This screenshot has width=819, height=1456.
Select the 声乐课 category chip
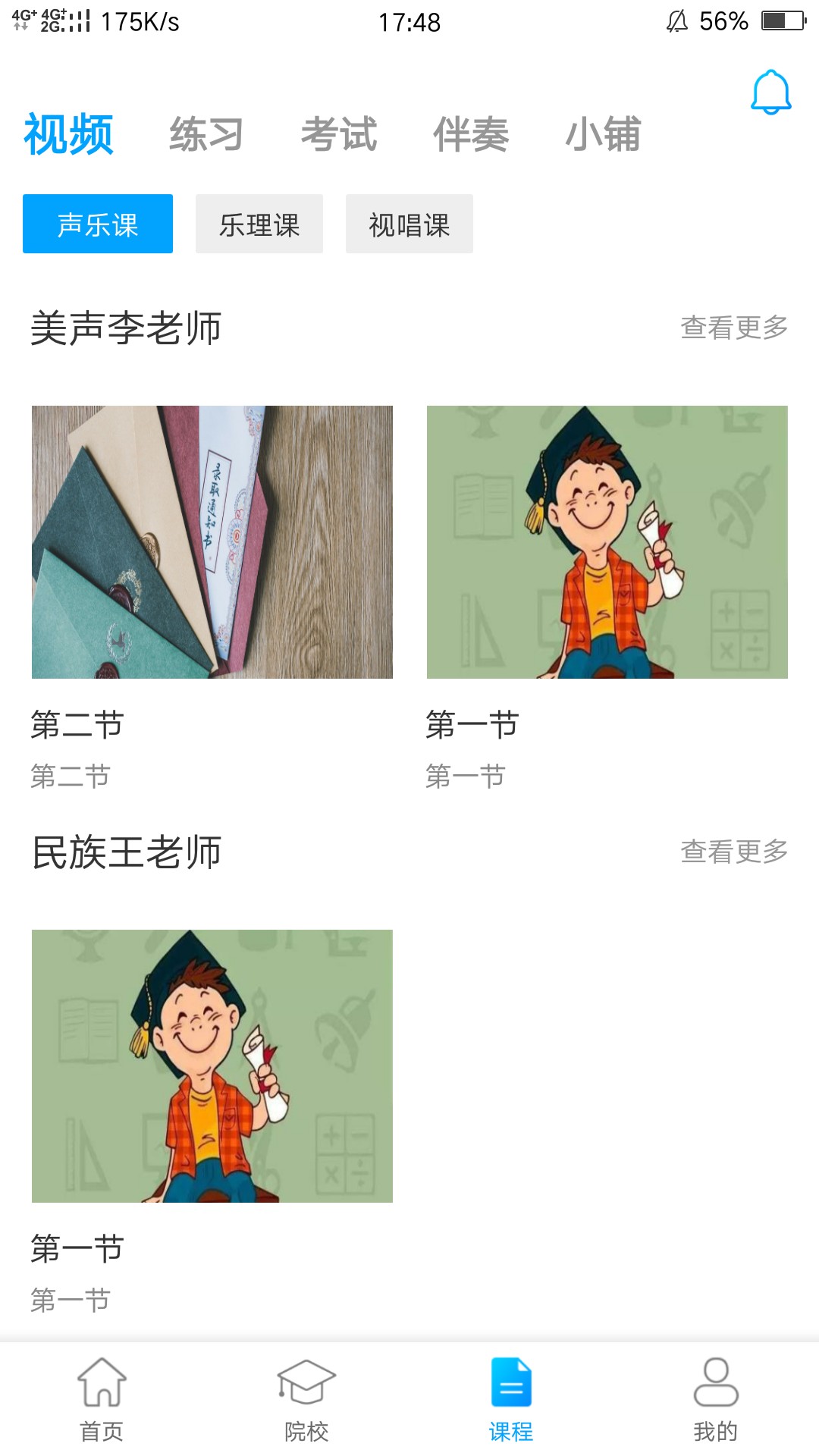(x=98, y=224)
